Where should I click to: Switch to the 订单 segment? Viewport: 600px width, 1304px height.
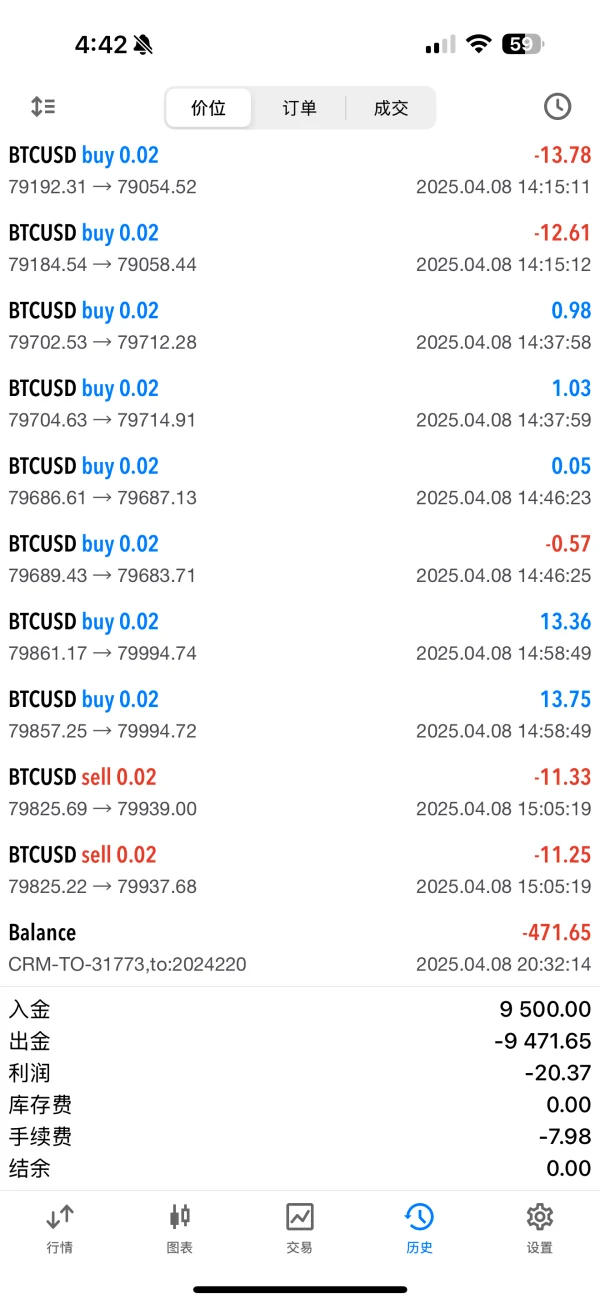299,108
